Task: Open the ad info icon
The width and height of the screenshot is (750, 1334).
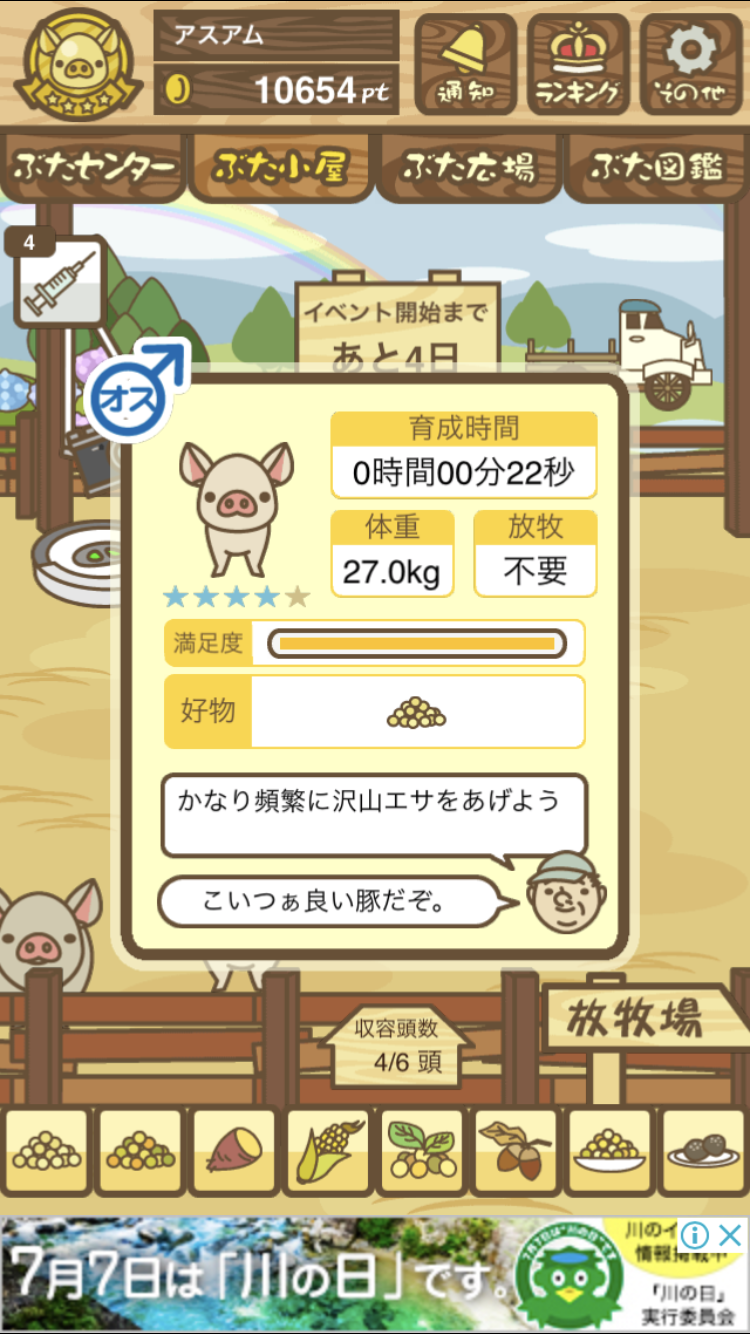Action: [x=697, y=1235]
